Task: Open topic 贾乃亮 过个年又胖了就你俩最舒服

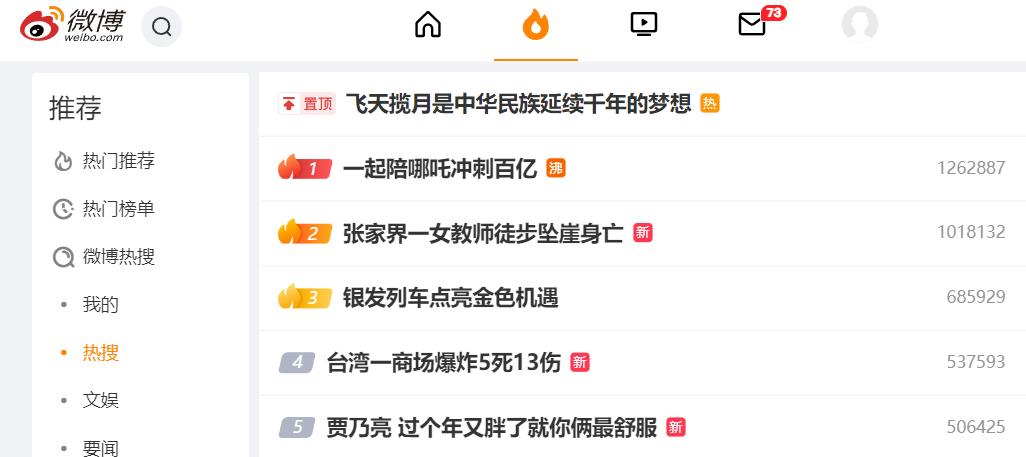Action: point(491,428)
